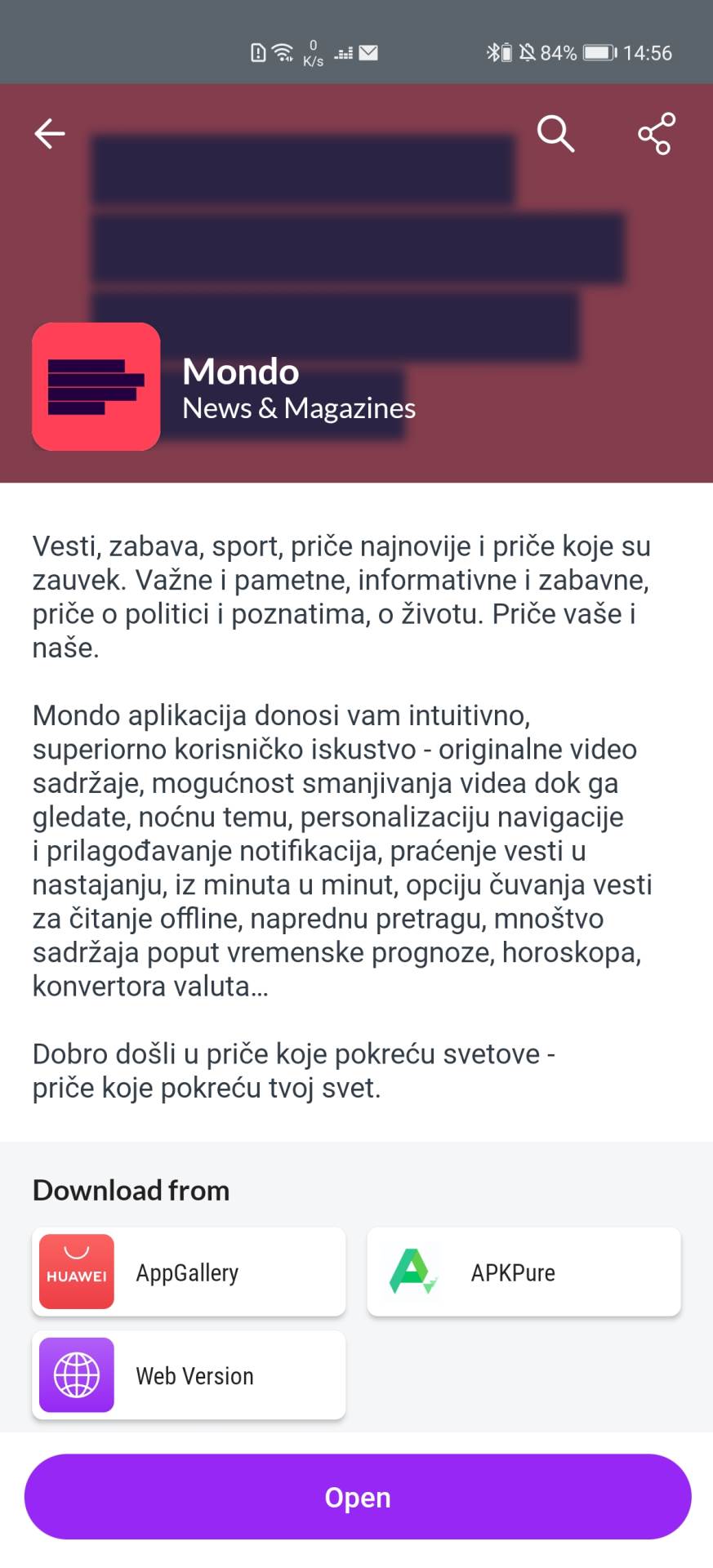Open the APKPure download option
This screenshot has height=1568, width=713.
(x=524, y=1272)
